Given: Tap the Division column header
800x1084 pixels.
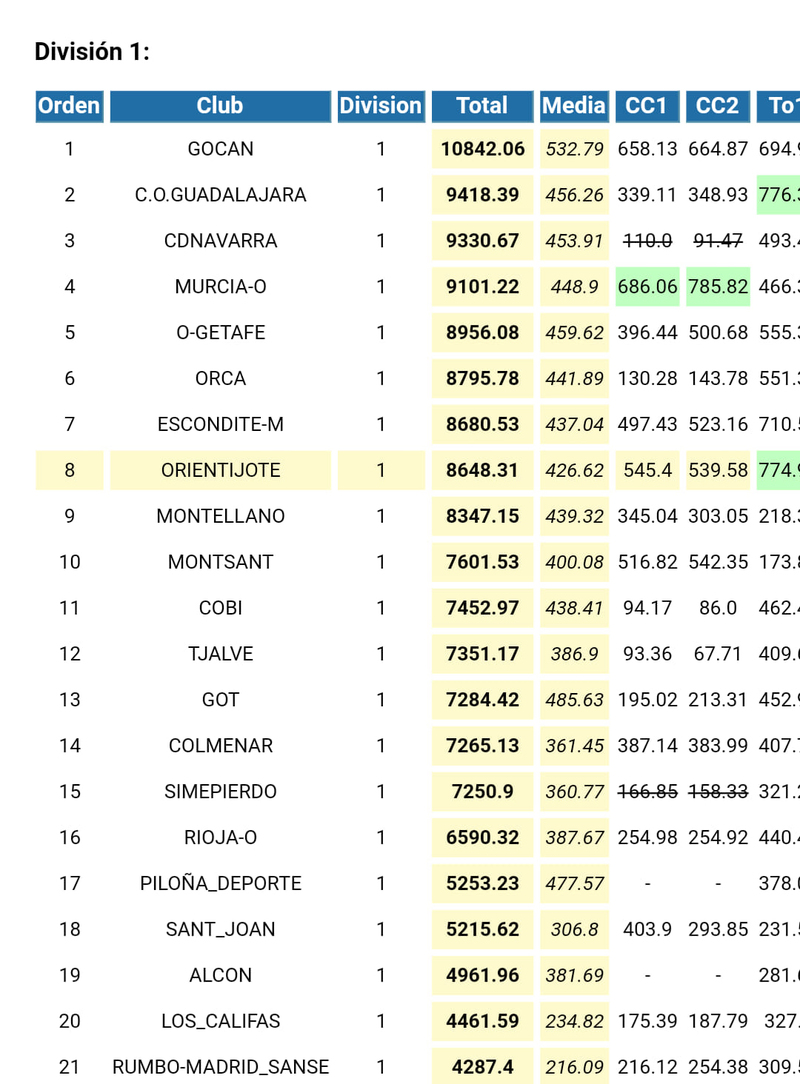Looking at the screenshot, I should [380, 106].
